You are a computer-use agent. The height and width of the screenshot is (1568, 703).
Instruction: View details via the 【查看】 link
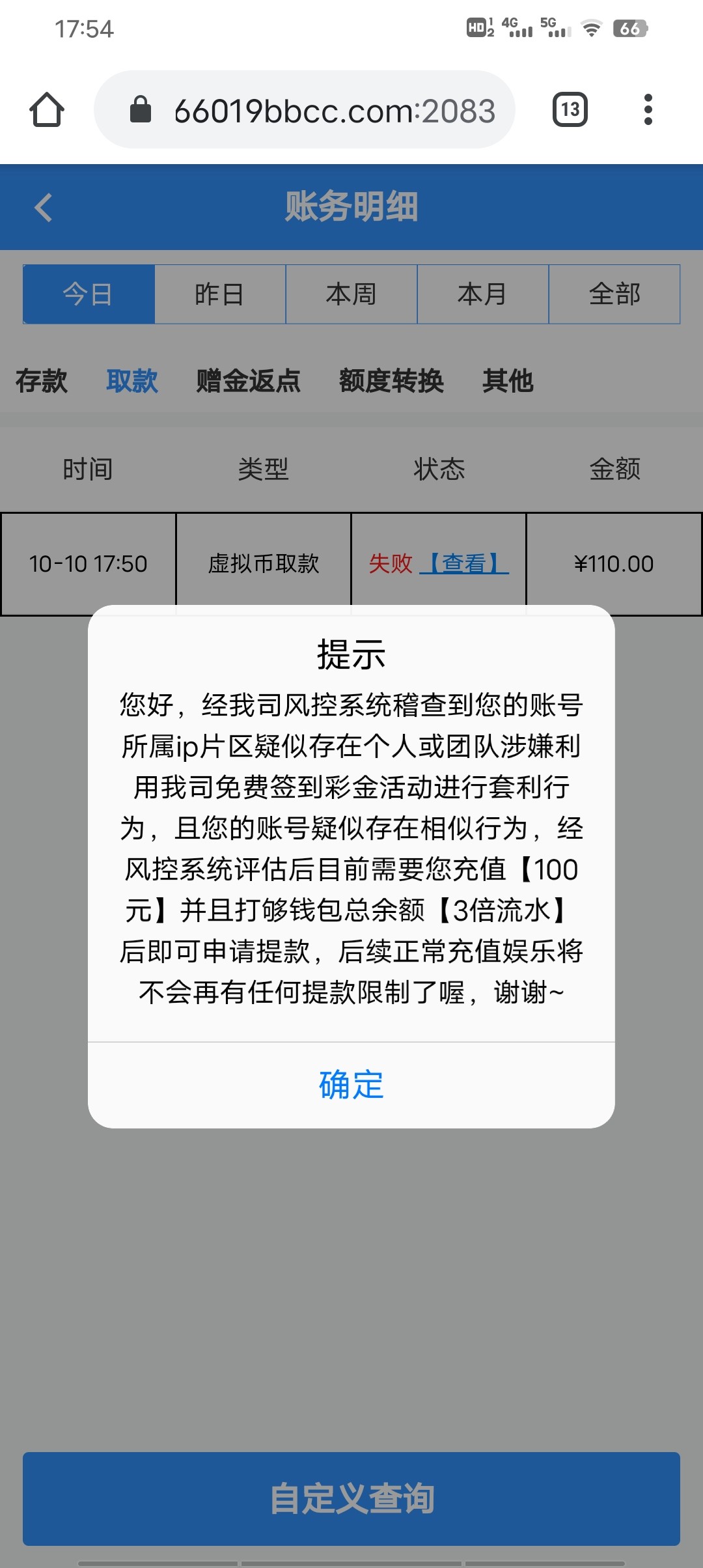[464, 563]
